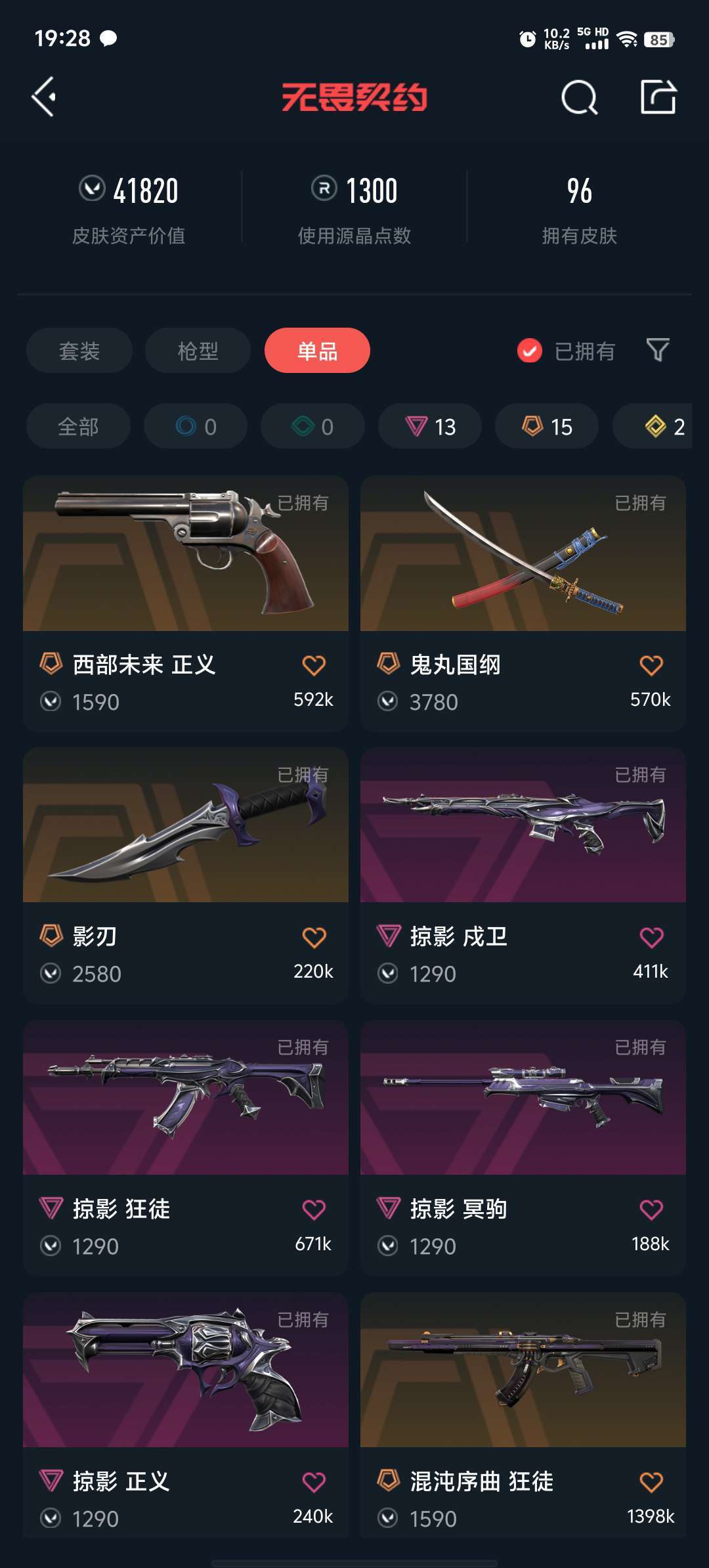Go back using the top-left arrow
This screenshot has height=1568, width=709.
44,97
